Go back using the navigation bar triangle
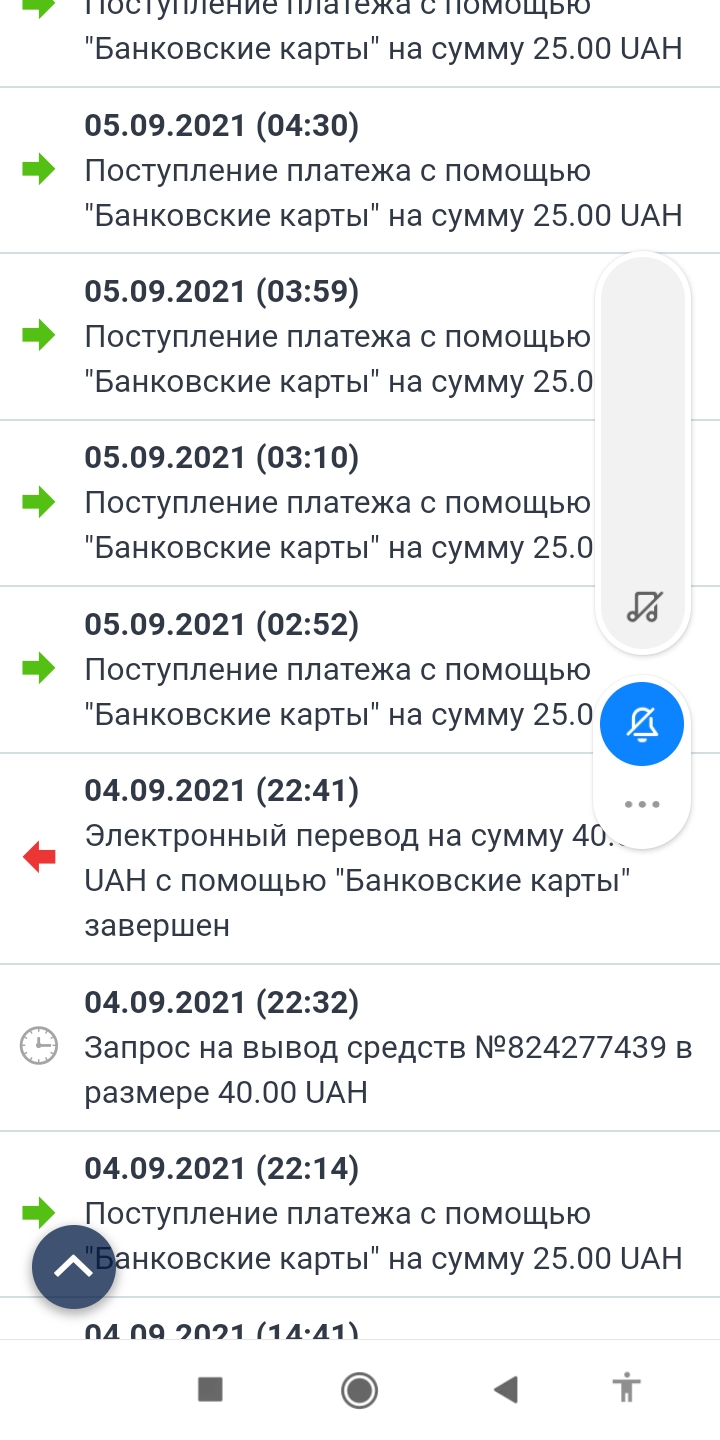720x1440 pixels. coord(506,1389)
